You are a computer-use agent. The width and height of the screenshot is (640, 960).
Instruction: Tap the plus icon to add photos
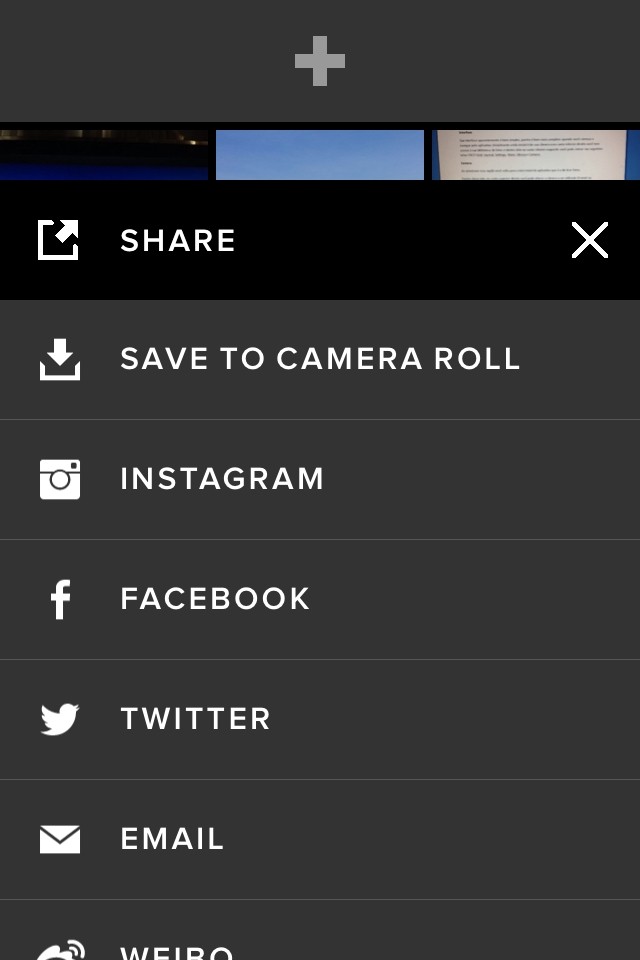pyautogui.click(x=320, y=61)
